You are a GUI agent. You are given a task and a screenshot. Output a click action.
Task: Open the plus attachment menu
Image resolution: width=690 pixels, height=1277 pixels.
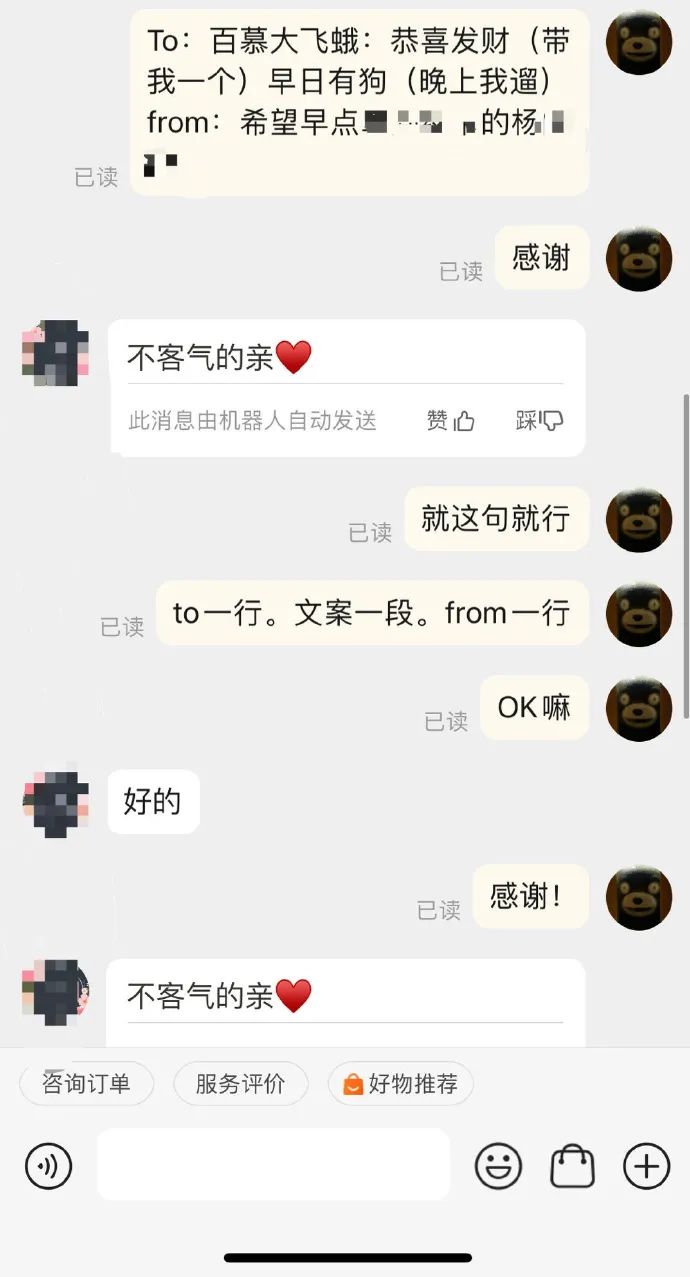[646, 1166]
